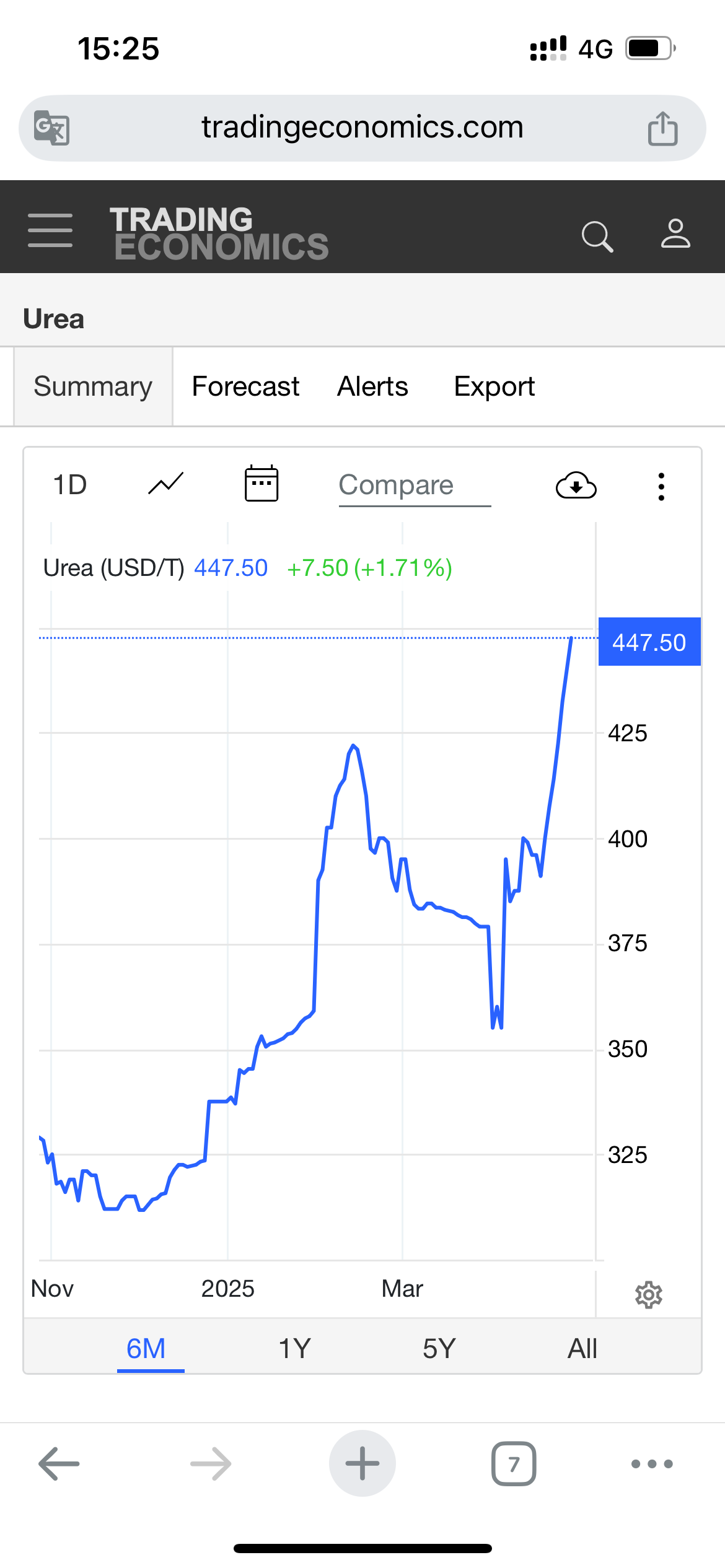Select the Summary tab
Viewport: 725px width, 1568px height.
pos(93,386)
